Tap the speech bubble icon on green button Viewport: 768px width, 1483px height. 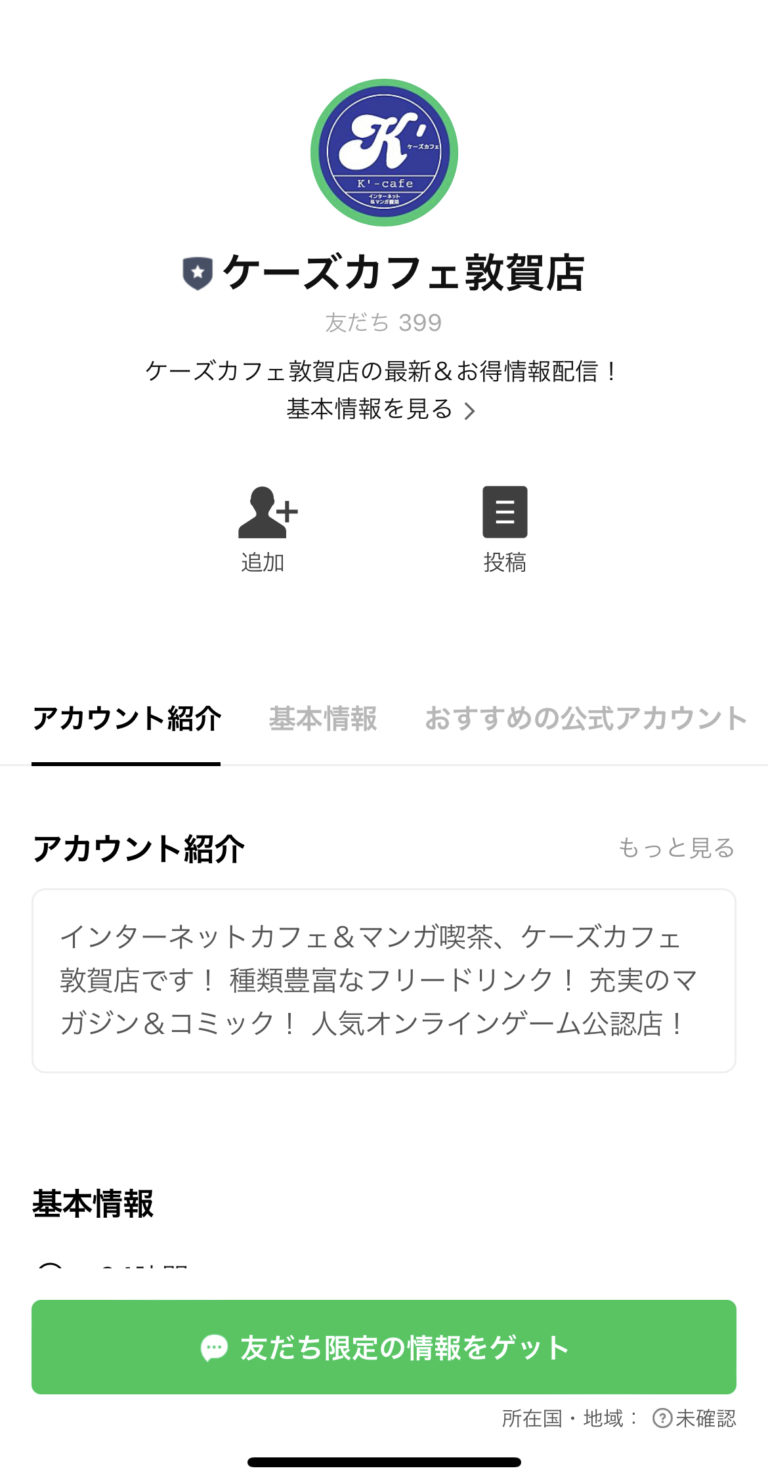click(214, 1347)
